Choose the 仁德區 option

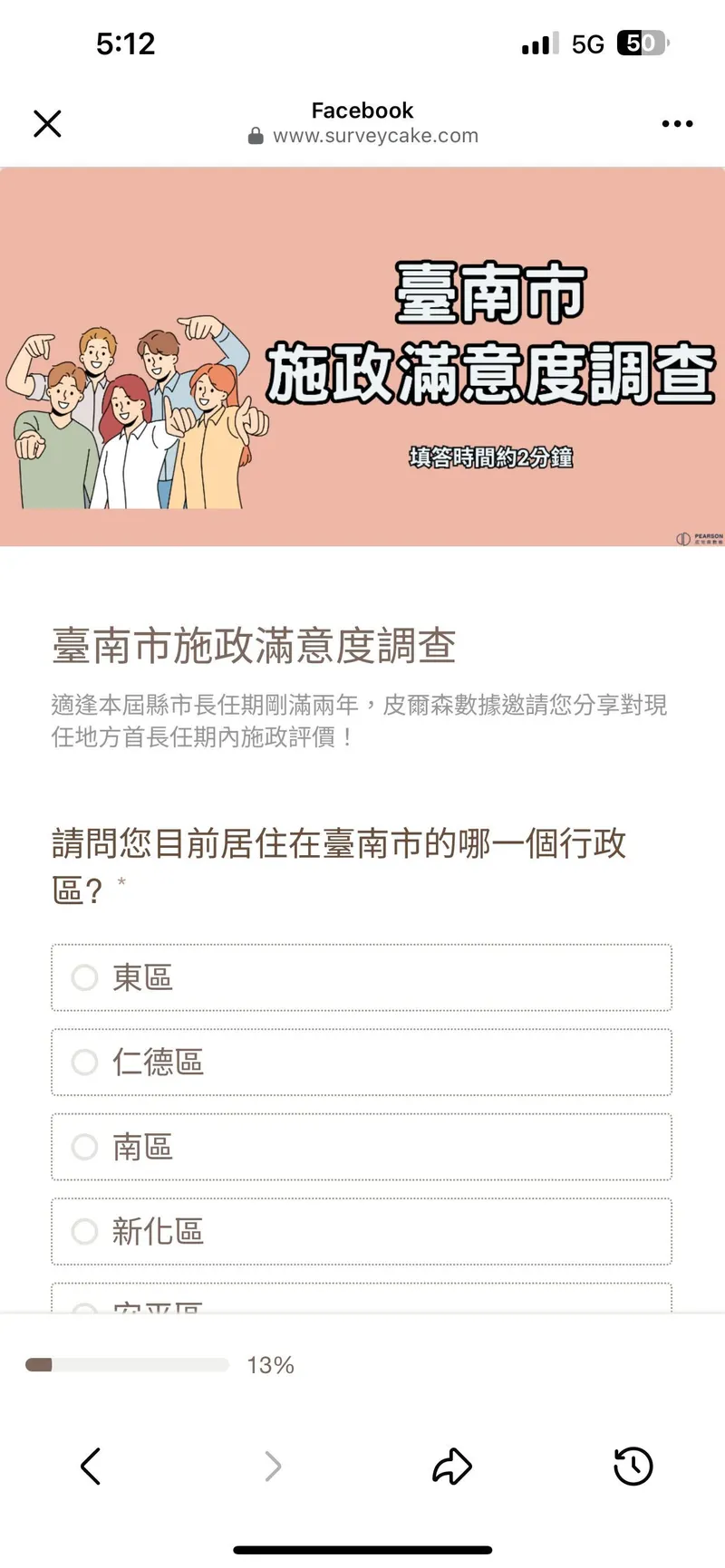point(85,1062)
